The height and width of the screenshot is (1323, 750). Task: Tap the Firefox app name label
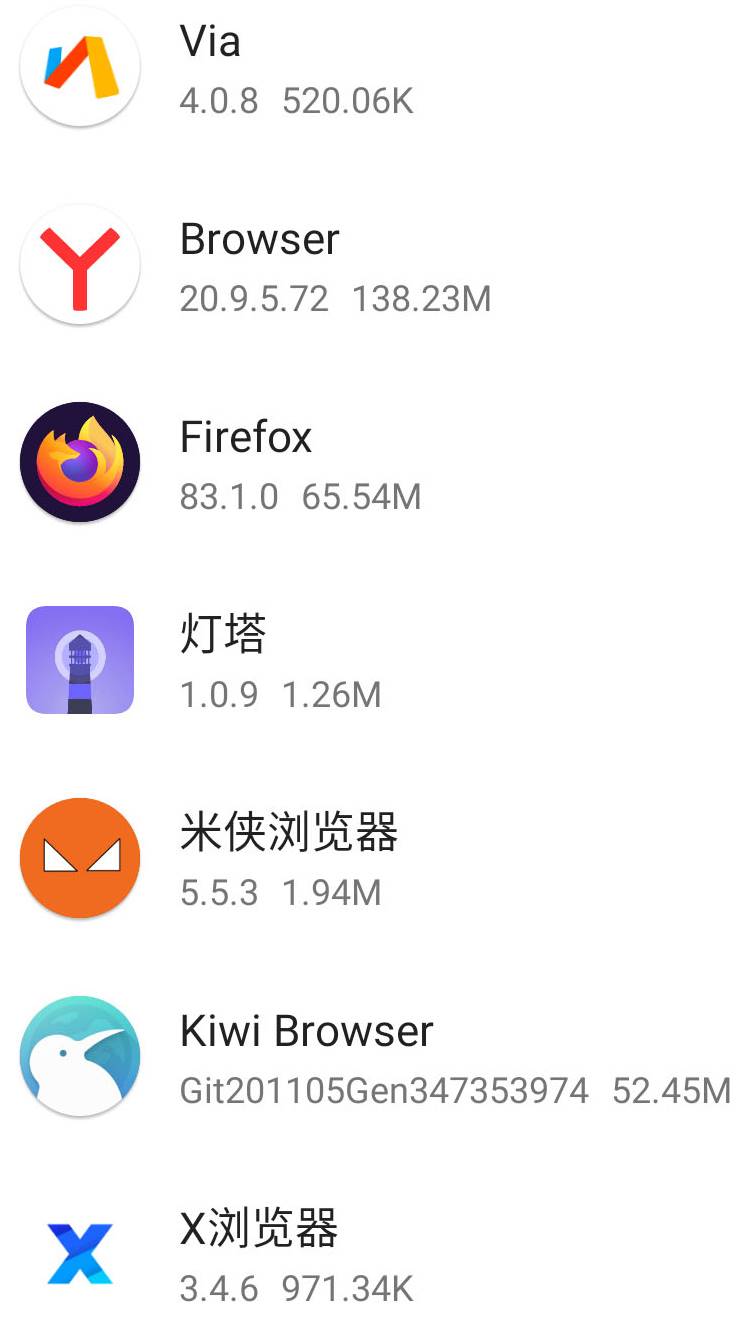tap(246, 438)
